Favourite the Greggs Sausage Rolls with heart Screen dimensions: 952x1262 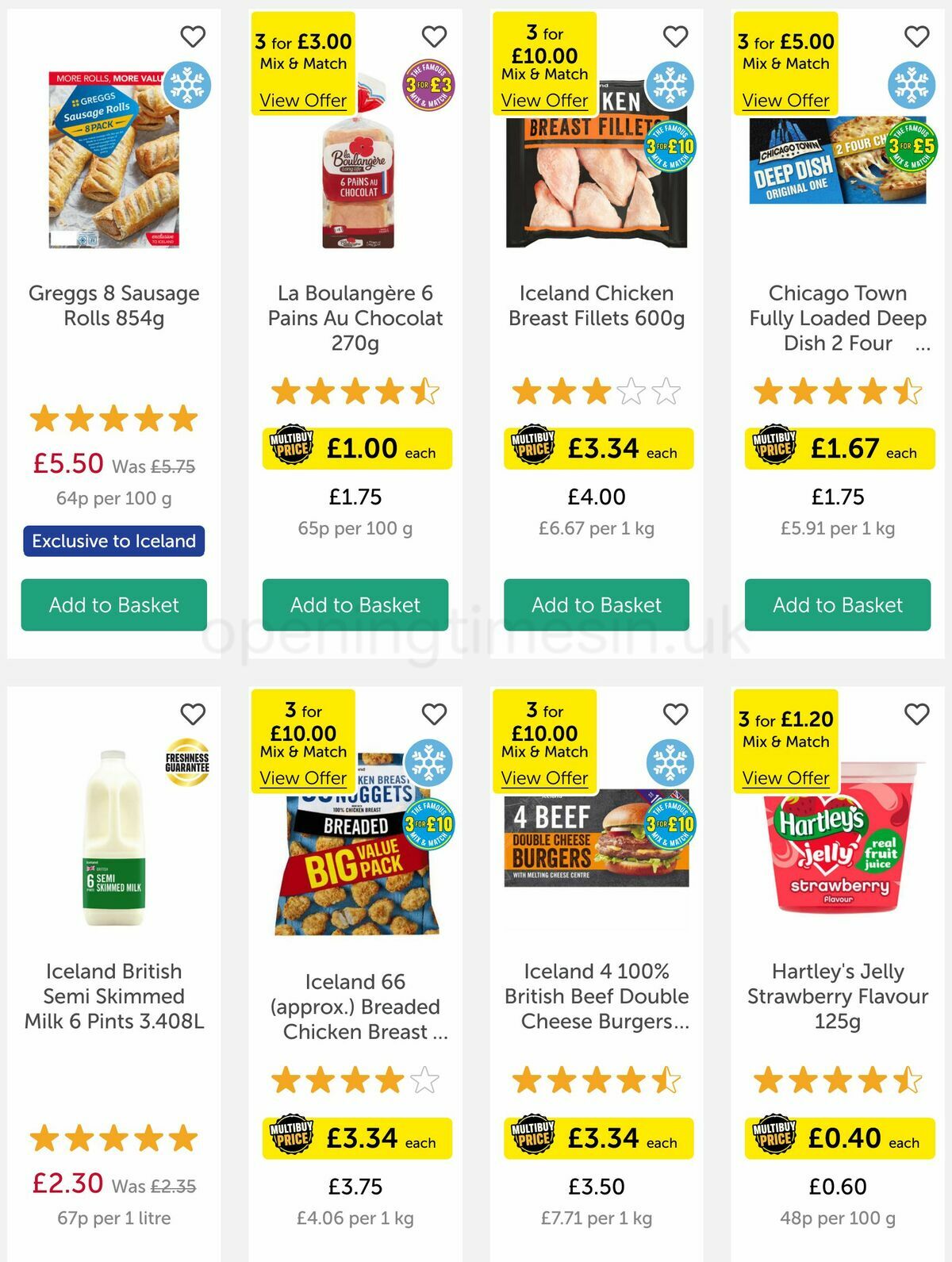pyautogui.click(x=193, y=36)
